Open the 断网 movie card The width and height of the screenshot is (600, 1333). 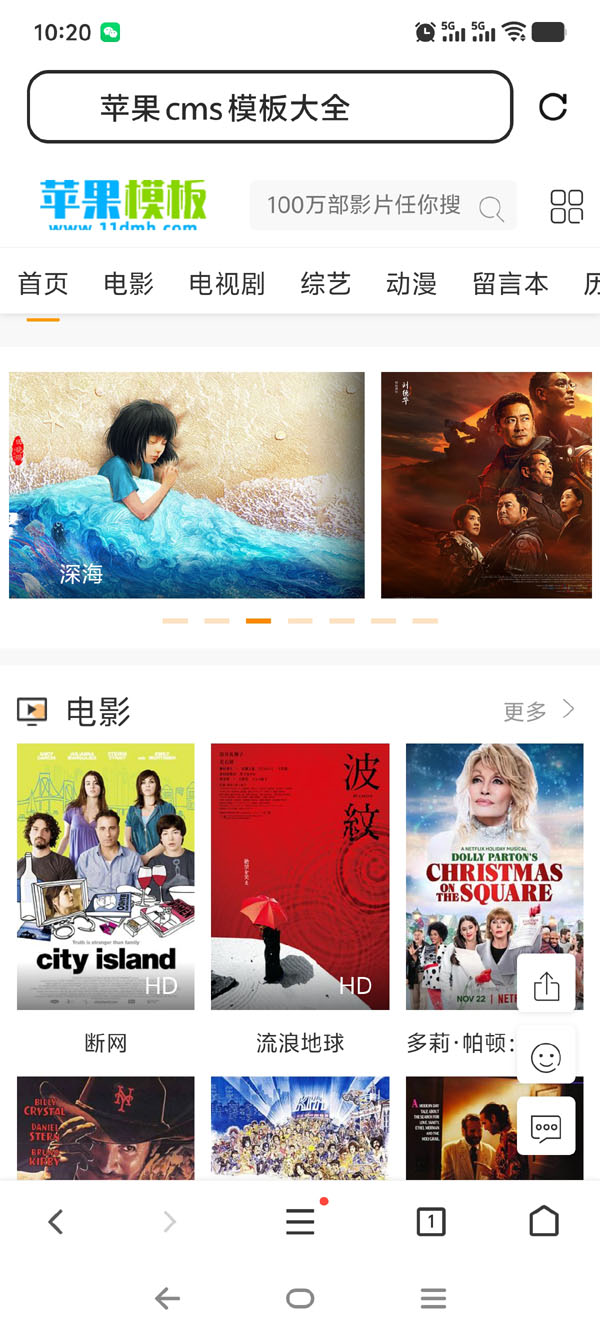[x=106, y=877]
